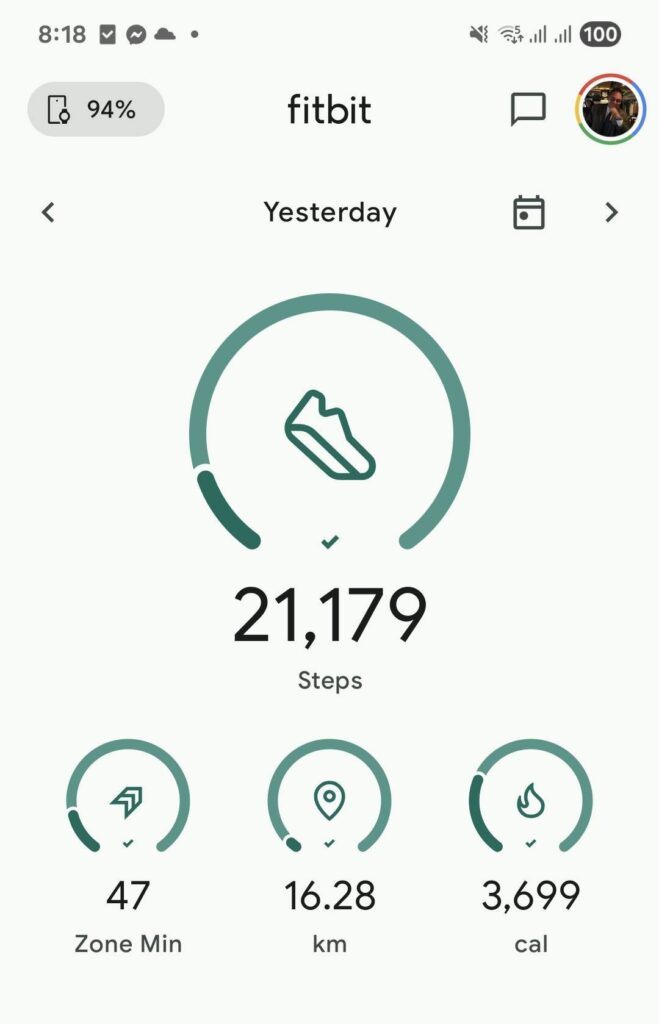Open the messages inbox icon
659x1024 pixels.
tap(528, 109)
